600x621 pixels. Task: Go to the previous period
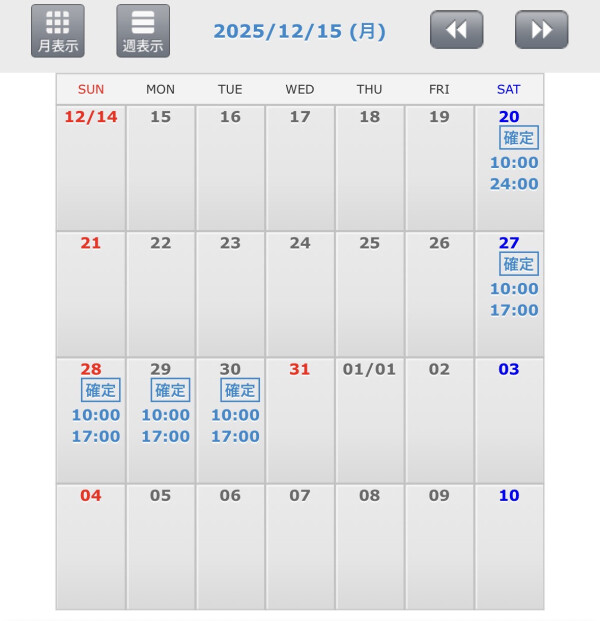point(456,30)
